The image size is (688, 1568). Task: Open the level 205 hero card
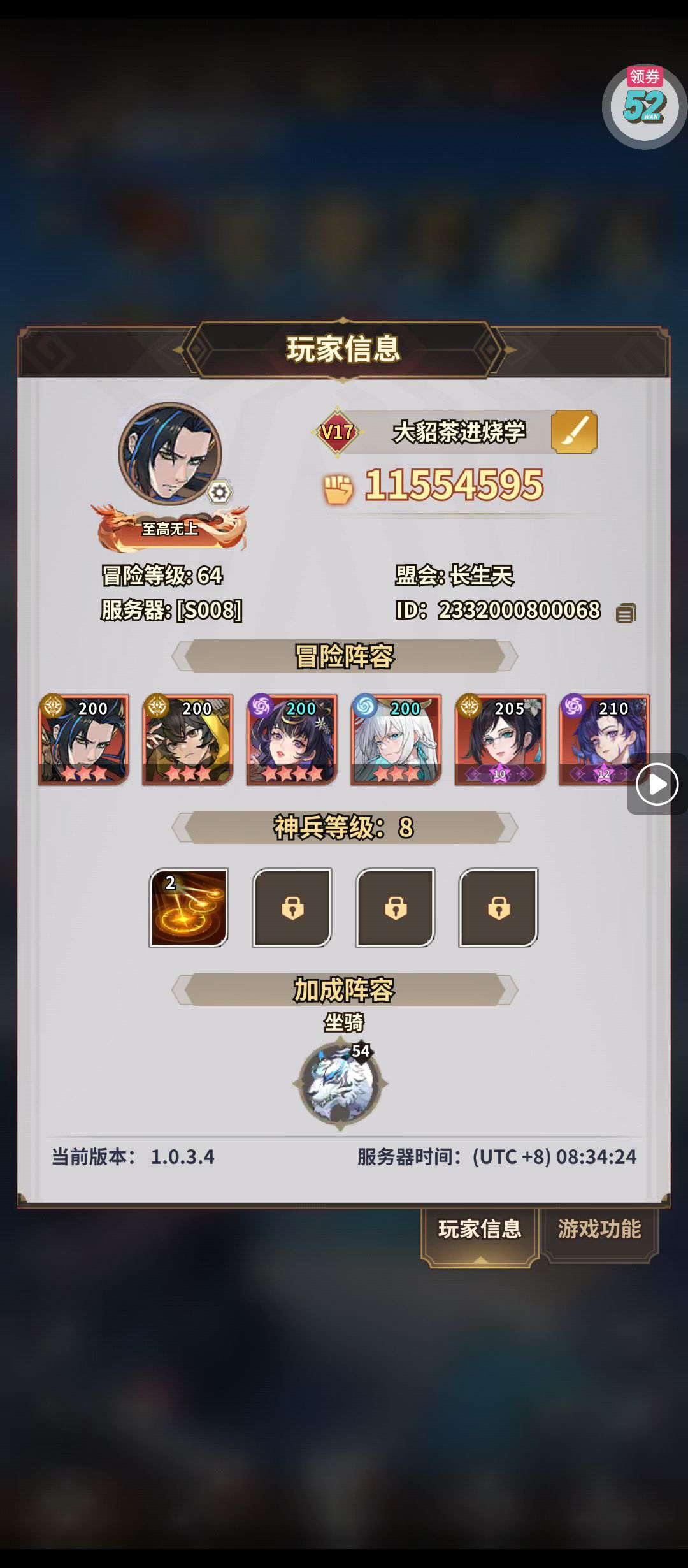point(500,739)
